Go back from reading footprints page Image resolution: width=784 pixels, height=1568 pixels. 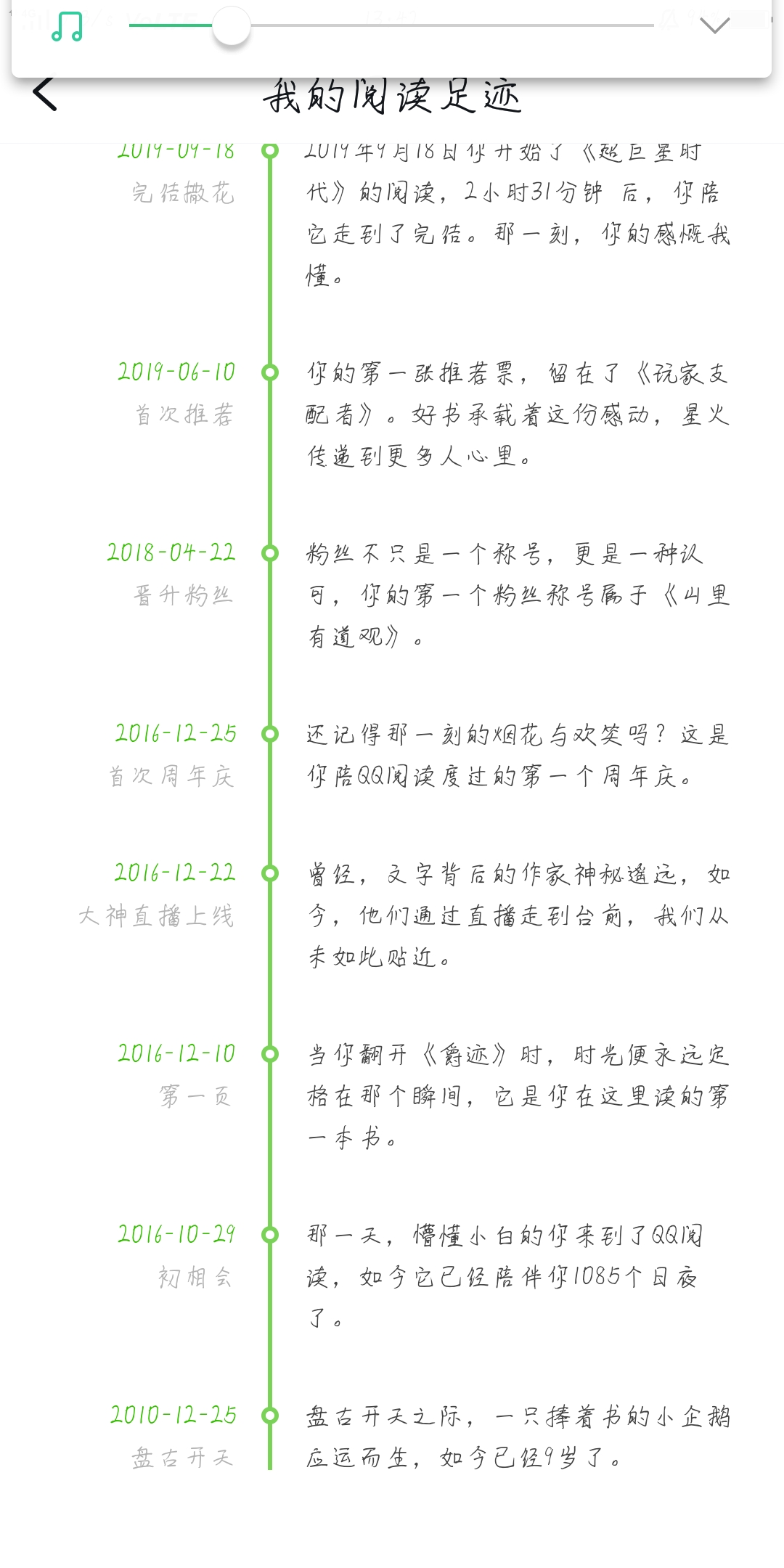(45, 94)
